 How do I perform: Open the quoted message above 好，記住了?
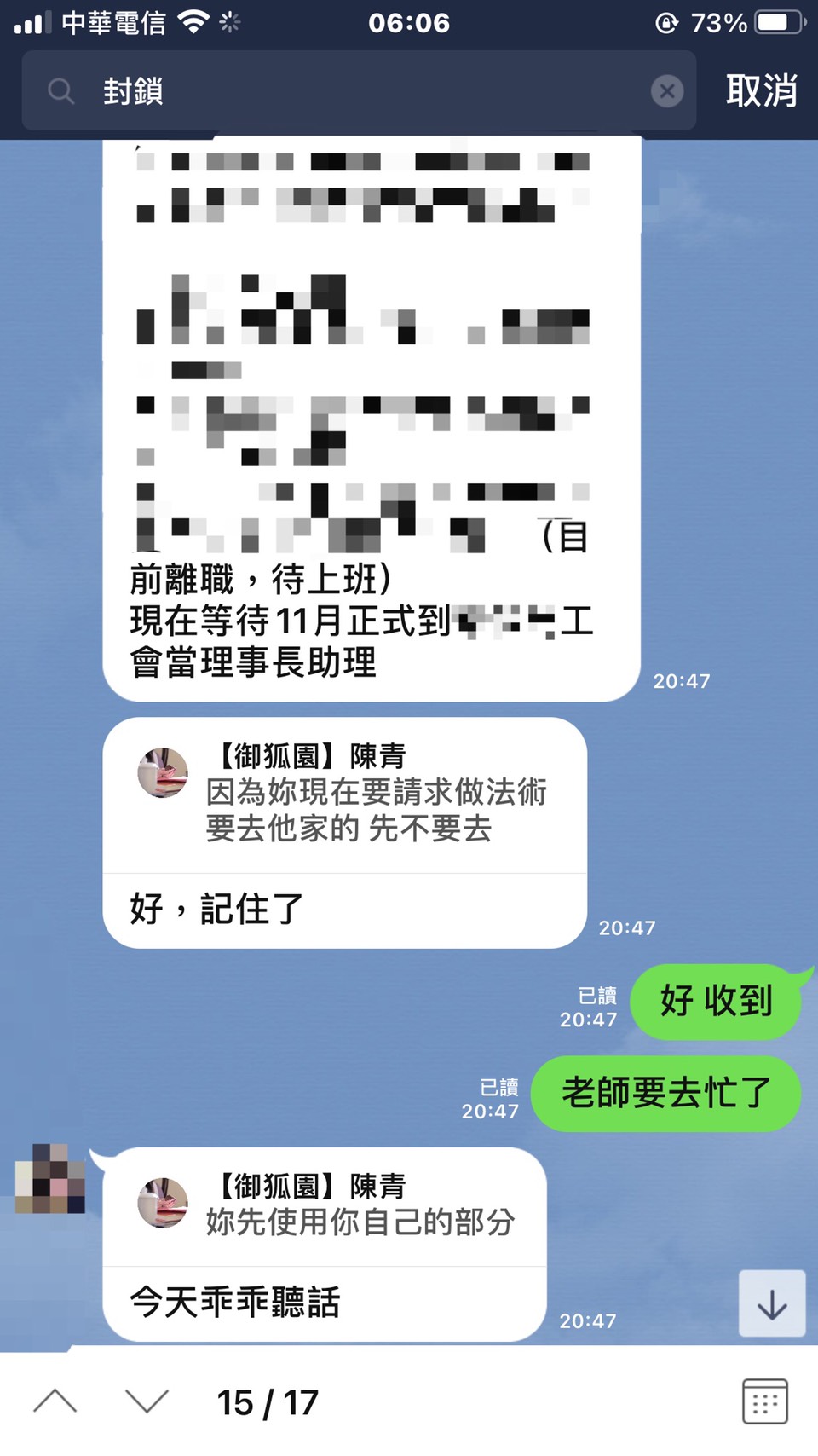(x=344, y=794)
